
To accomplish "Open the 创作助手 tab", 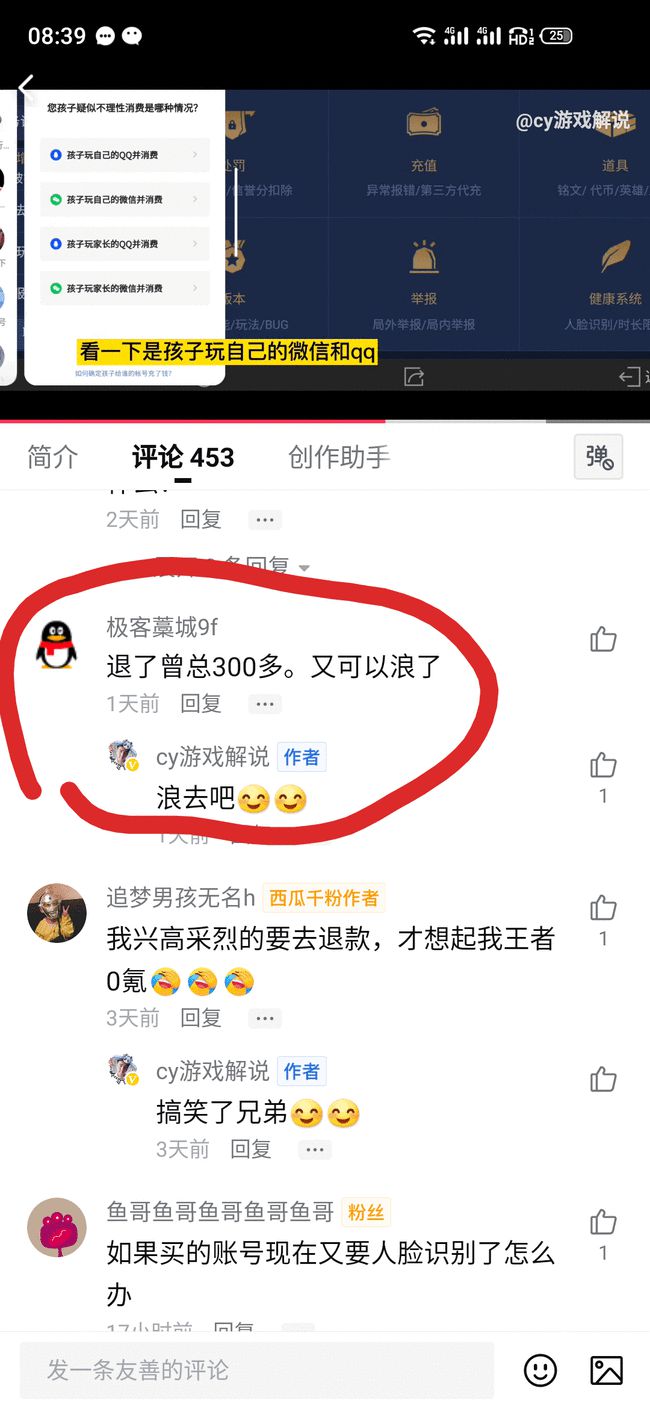I will [338, 458].
